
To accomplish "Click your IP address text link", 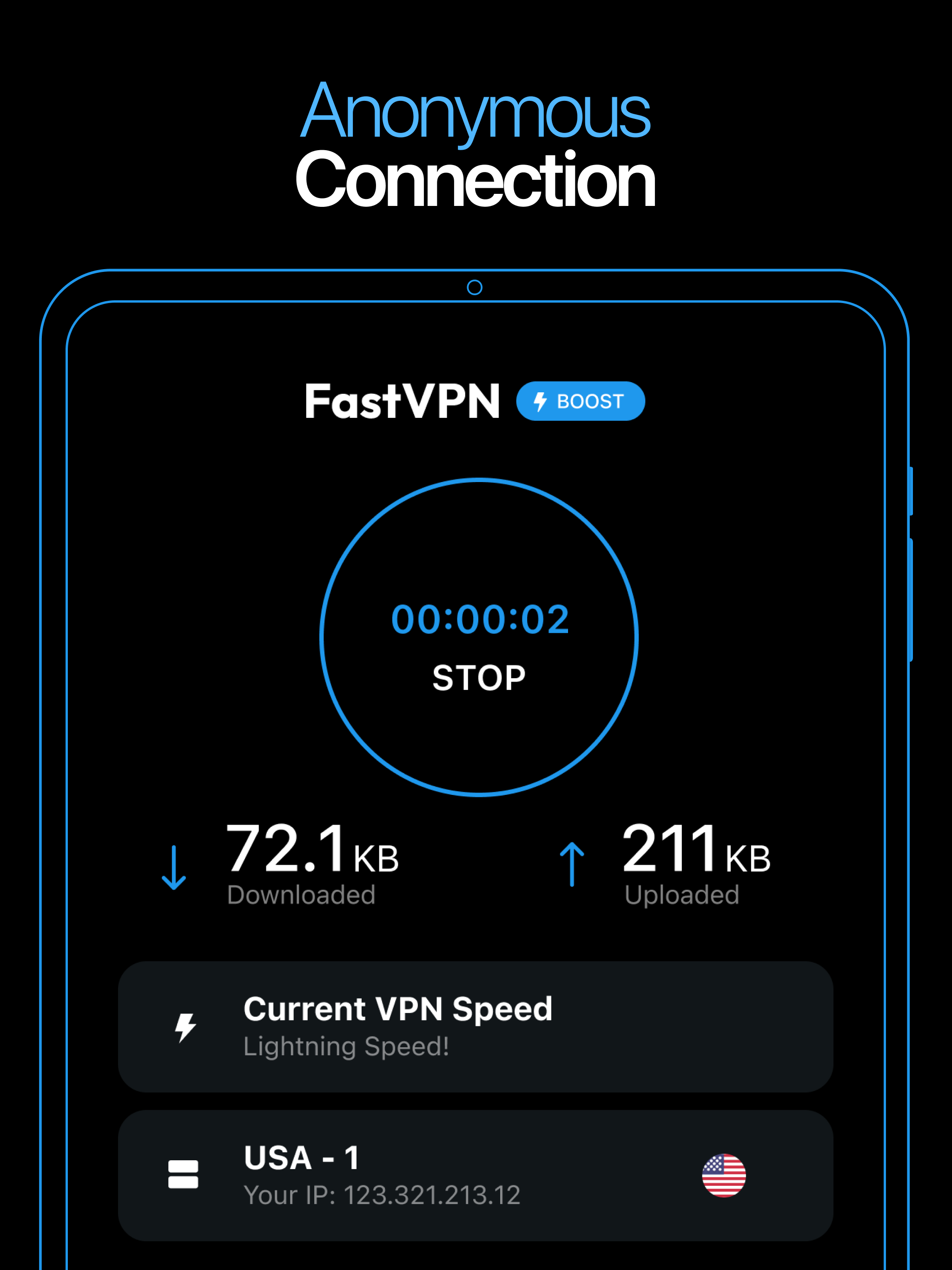I will pos(383,1195).
